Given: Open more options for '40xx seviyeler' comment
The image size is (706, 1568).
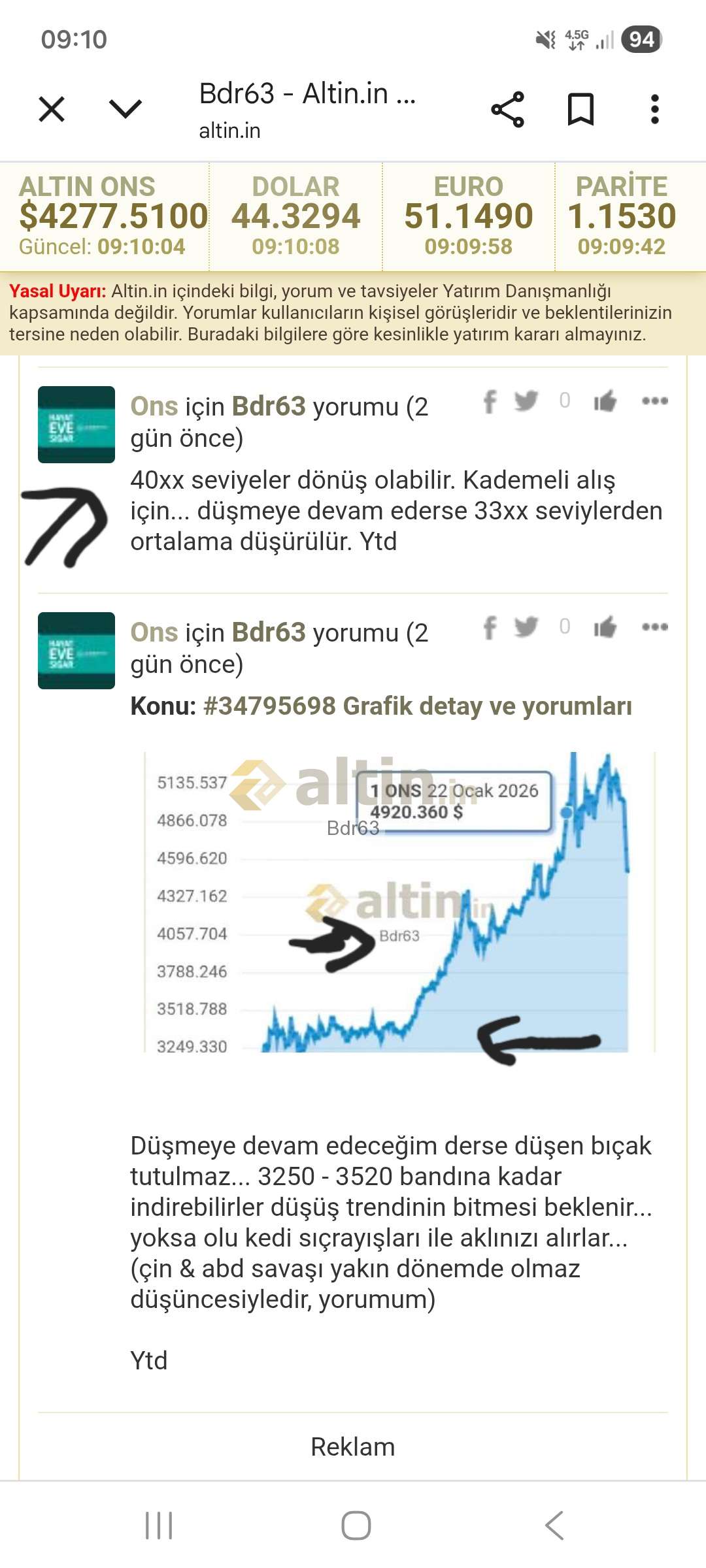Looking at the screenshot, I should click(654, 401).
